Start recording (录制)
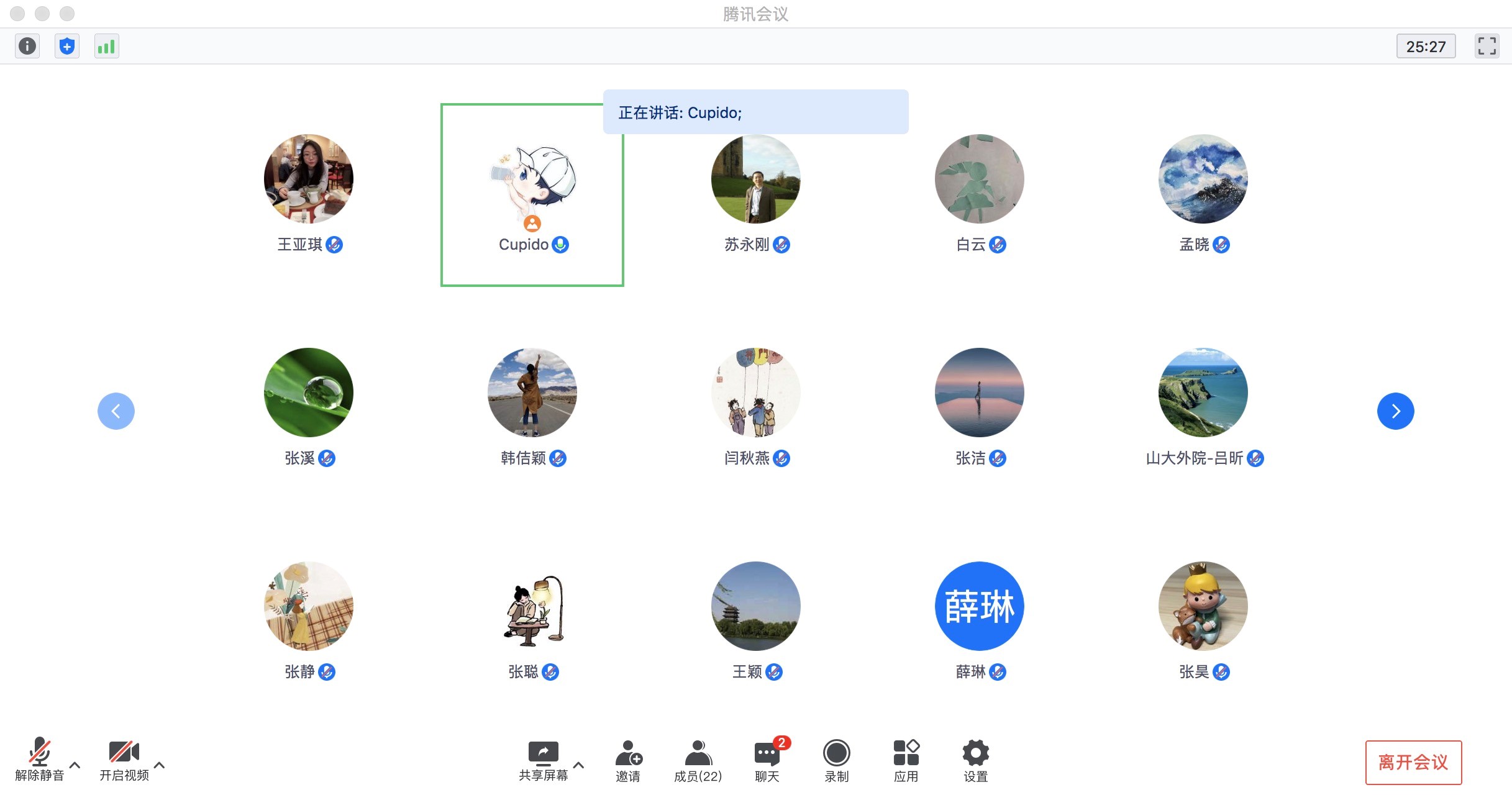1512x795 pixels. coord(836,760)
